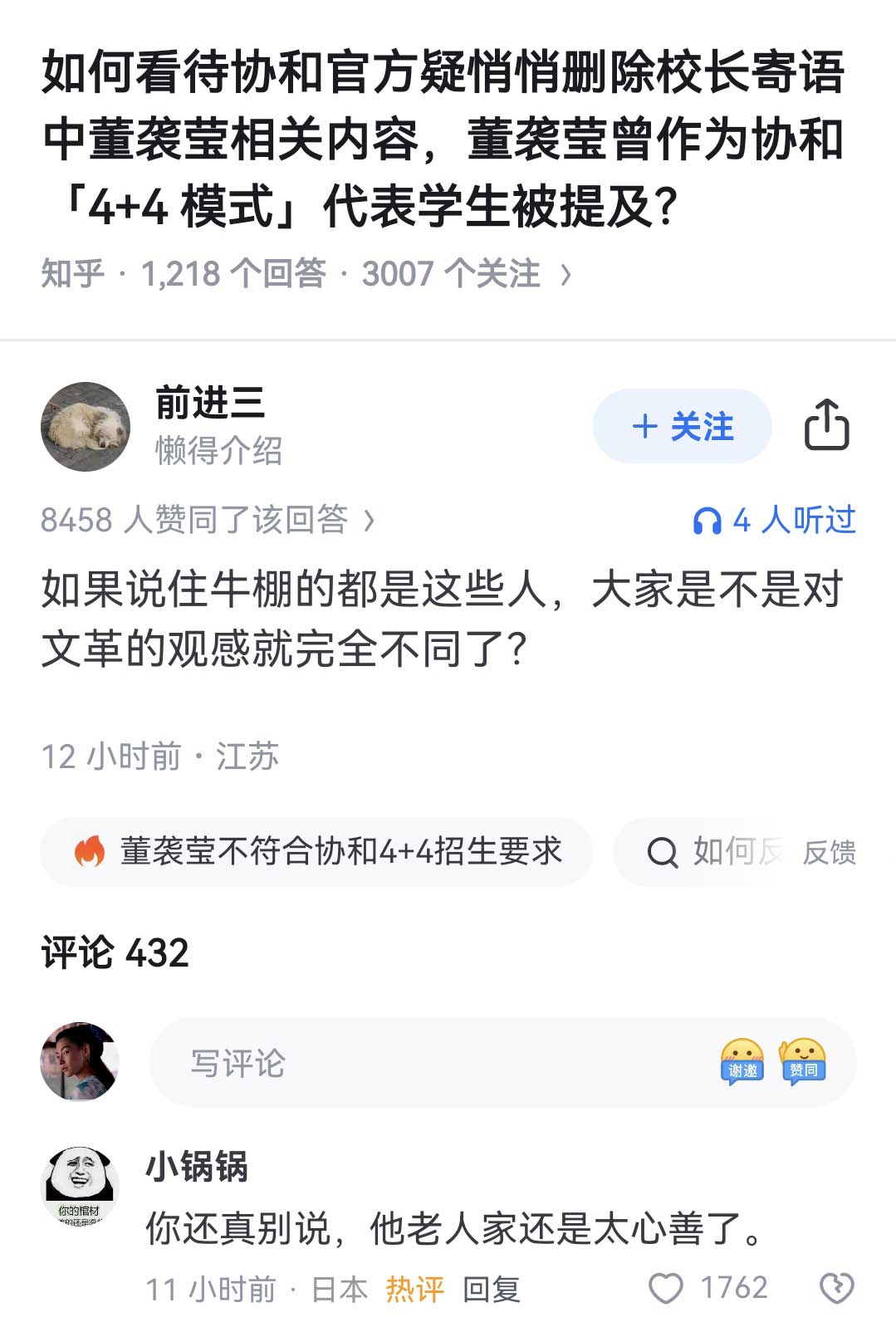
Task: Open the question's full answer list
Action: pyautogui.click(x=307, y=273)
